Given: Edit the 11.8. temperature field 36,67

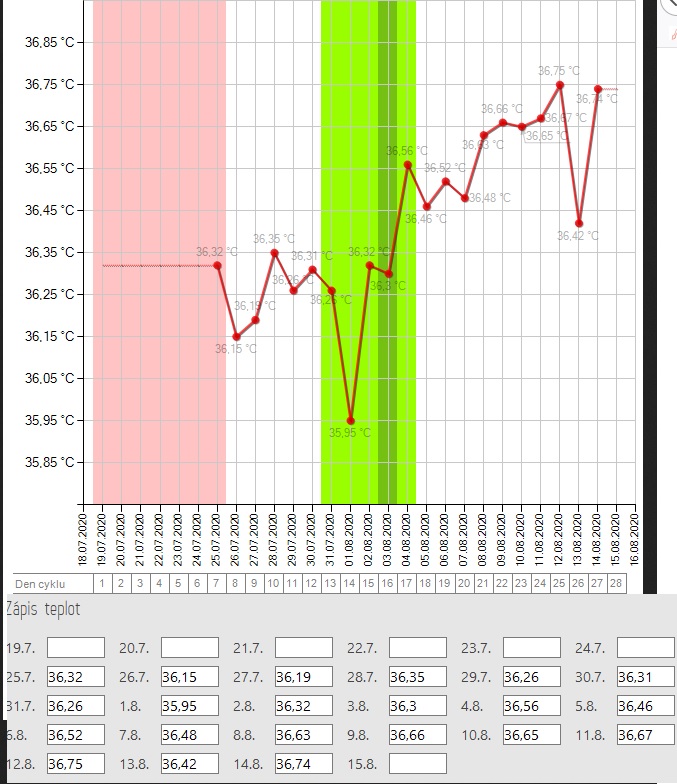Looking at the screenshot, I should tap(645, 735).
